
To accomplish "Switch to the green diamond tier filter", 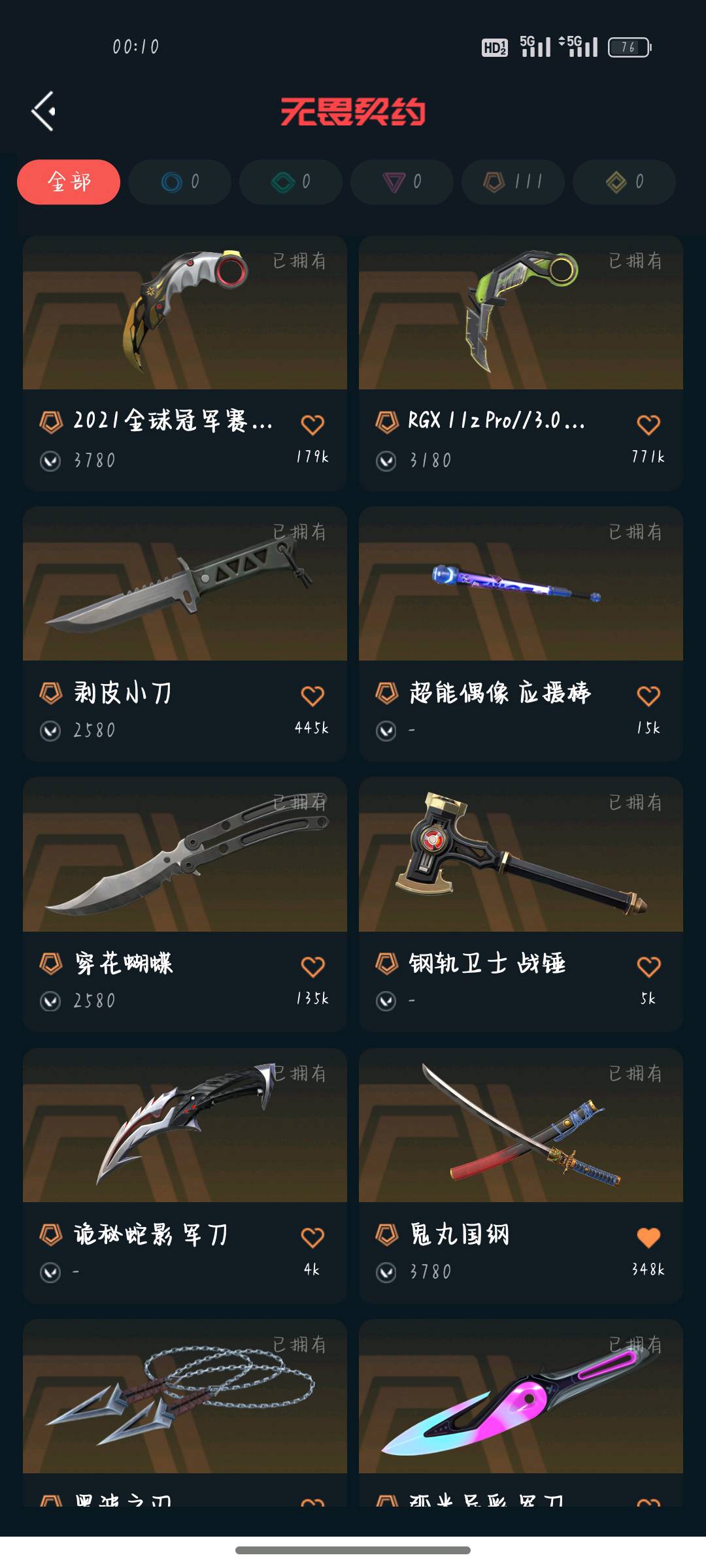I will coord(291,182).
